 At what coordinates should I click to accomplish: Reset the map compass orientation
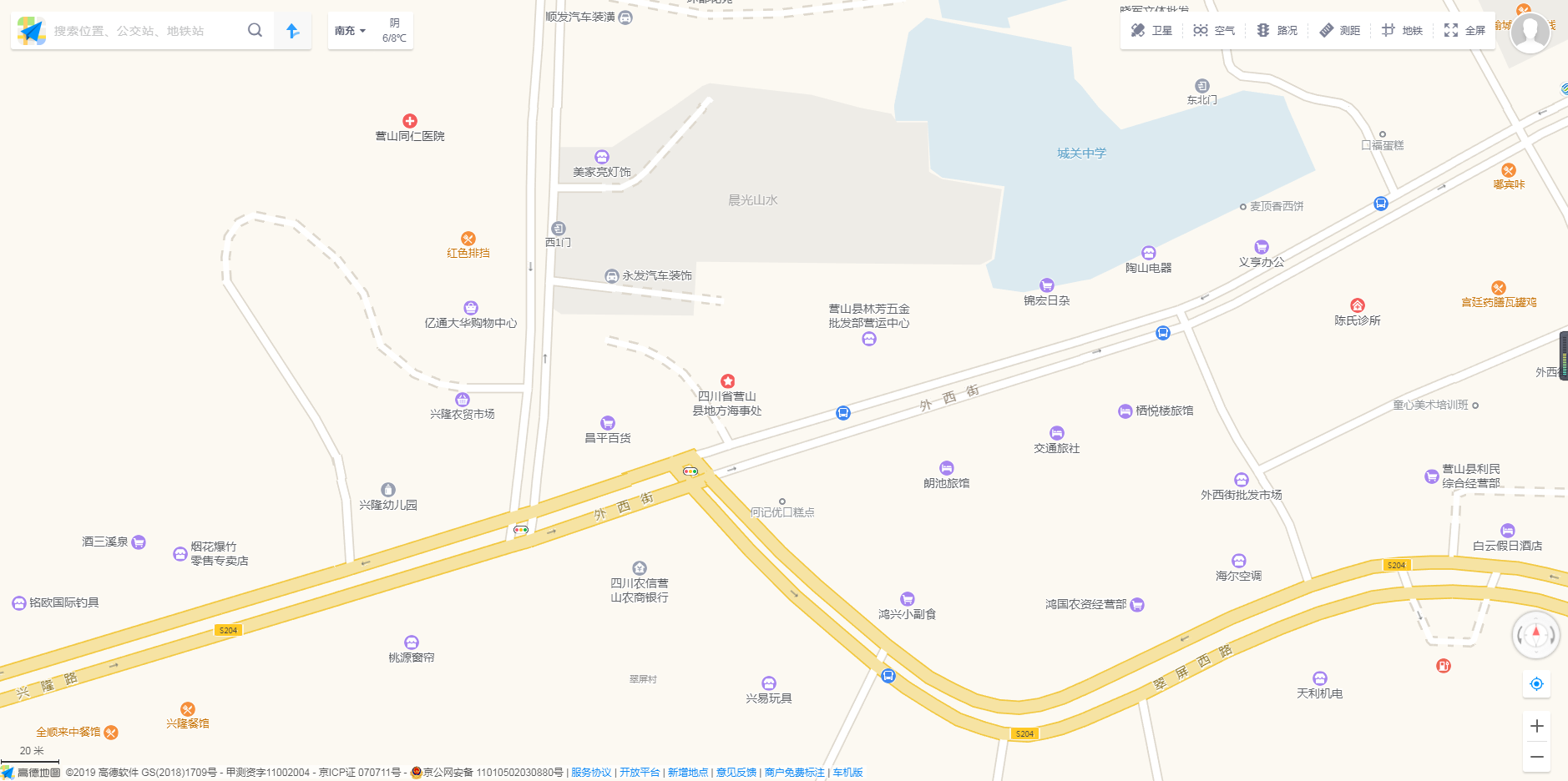coord(1535,635)
